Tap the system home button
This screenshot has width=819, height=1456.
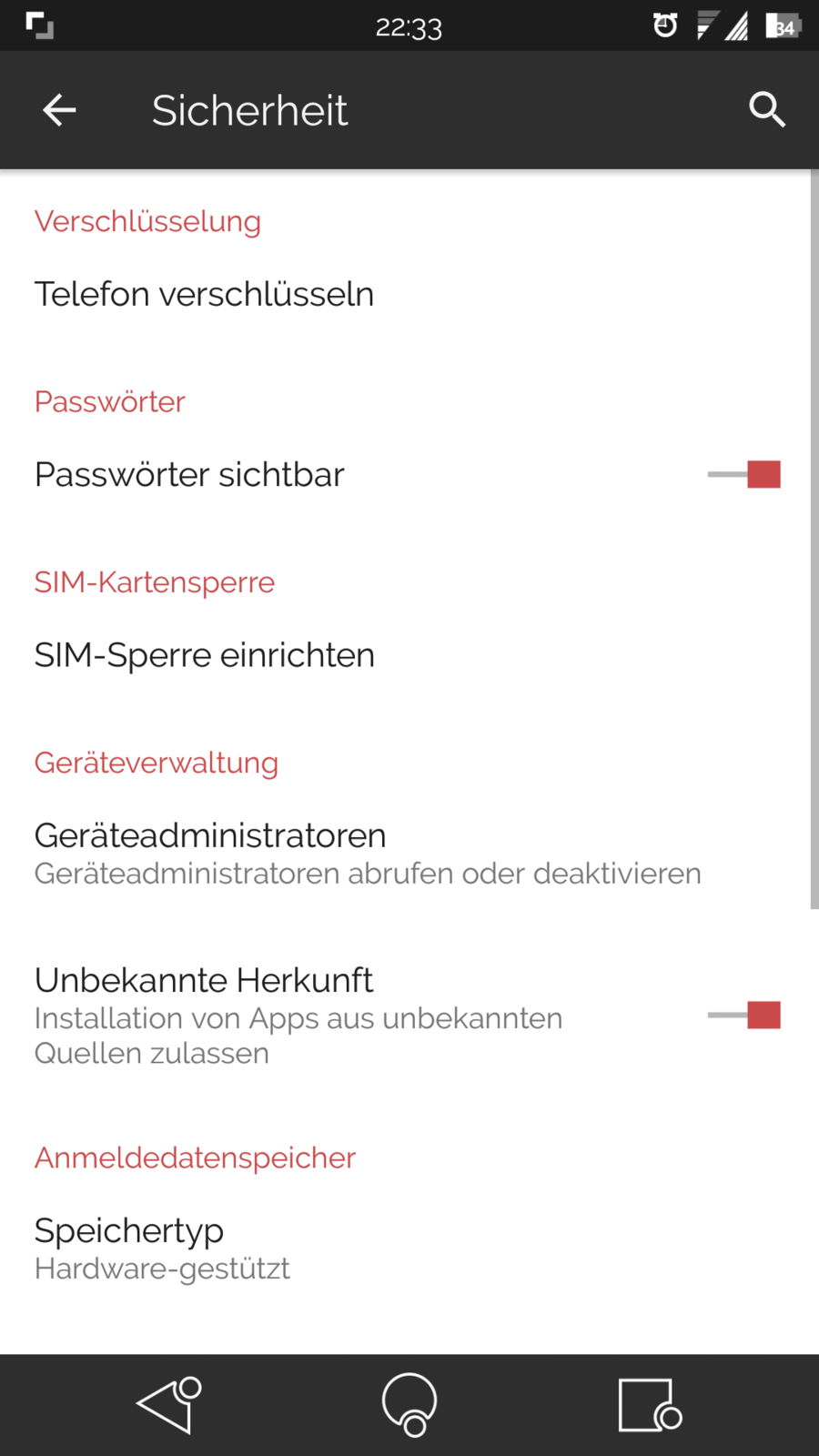pyautogui.click(x=409, y=1404)
